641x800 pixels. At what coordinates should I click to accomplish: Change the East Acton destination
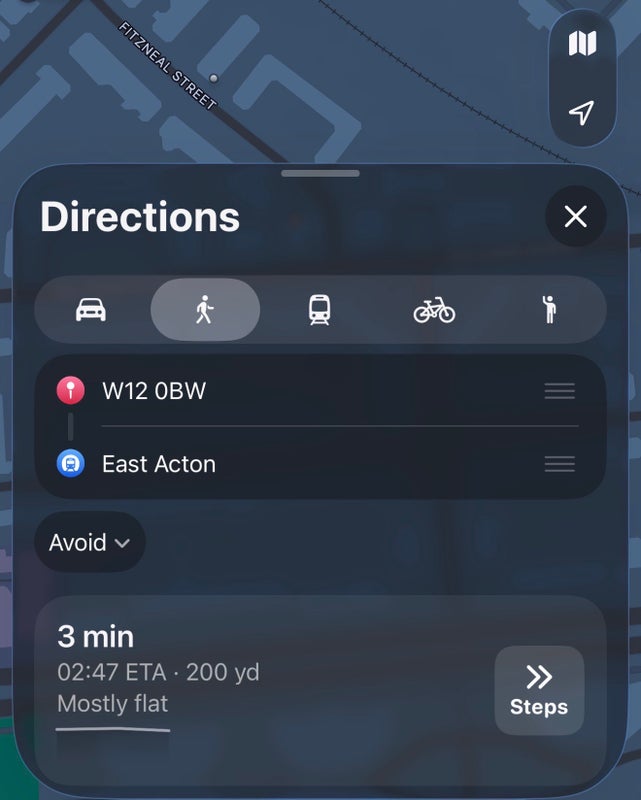point(300,464)
